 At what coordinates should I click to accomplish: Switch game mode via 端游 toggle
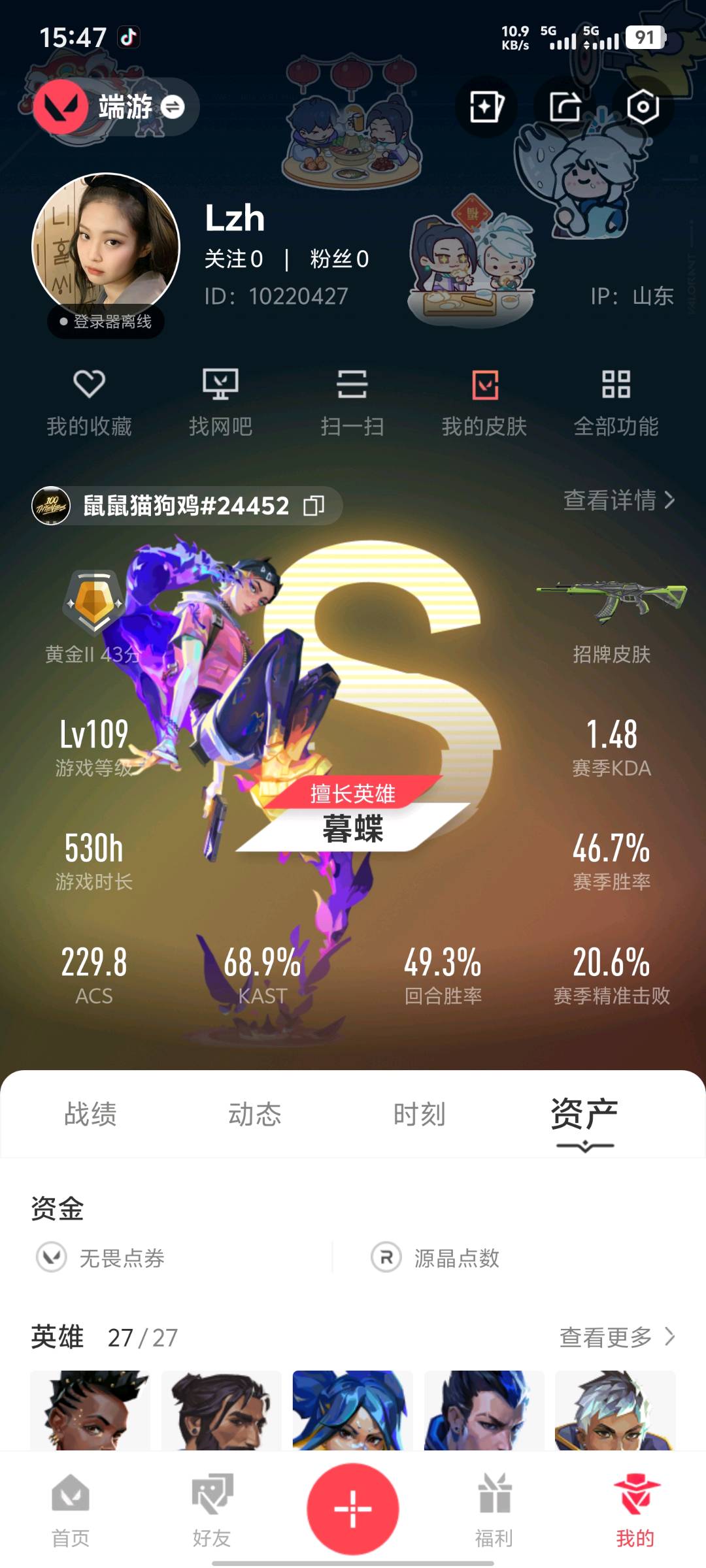172,106
